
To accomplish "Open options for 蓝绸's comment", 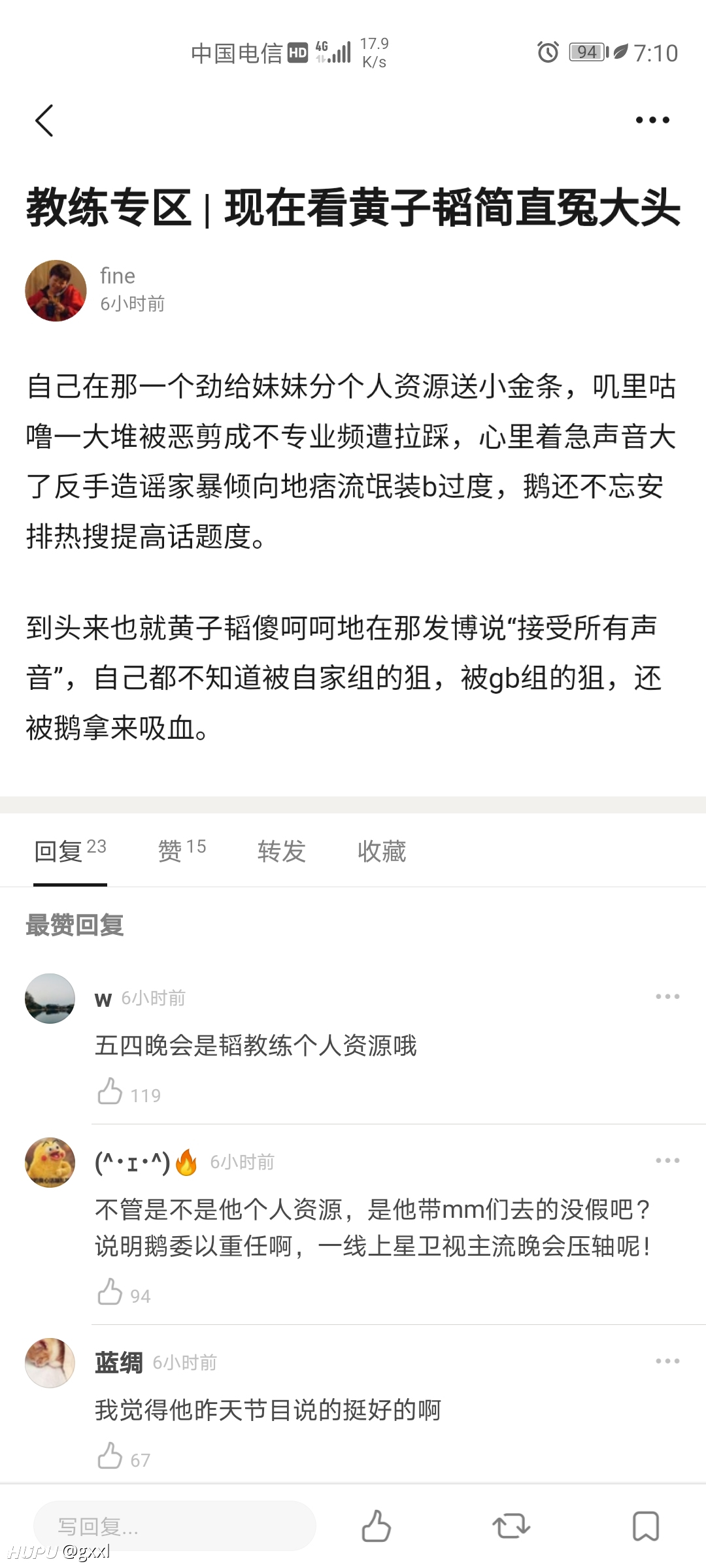I will point(667,1361).
